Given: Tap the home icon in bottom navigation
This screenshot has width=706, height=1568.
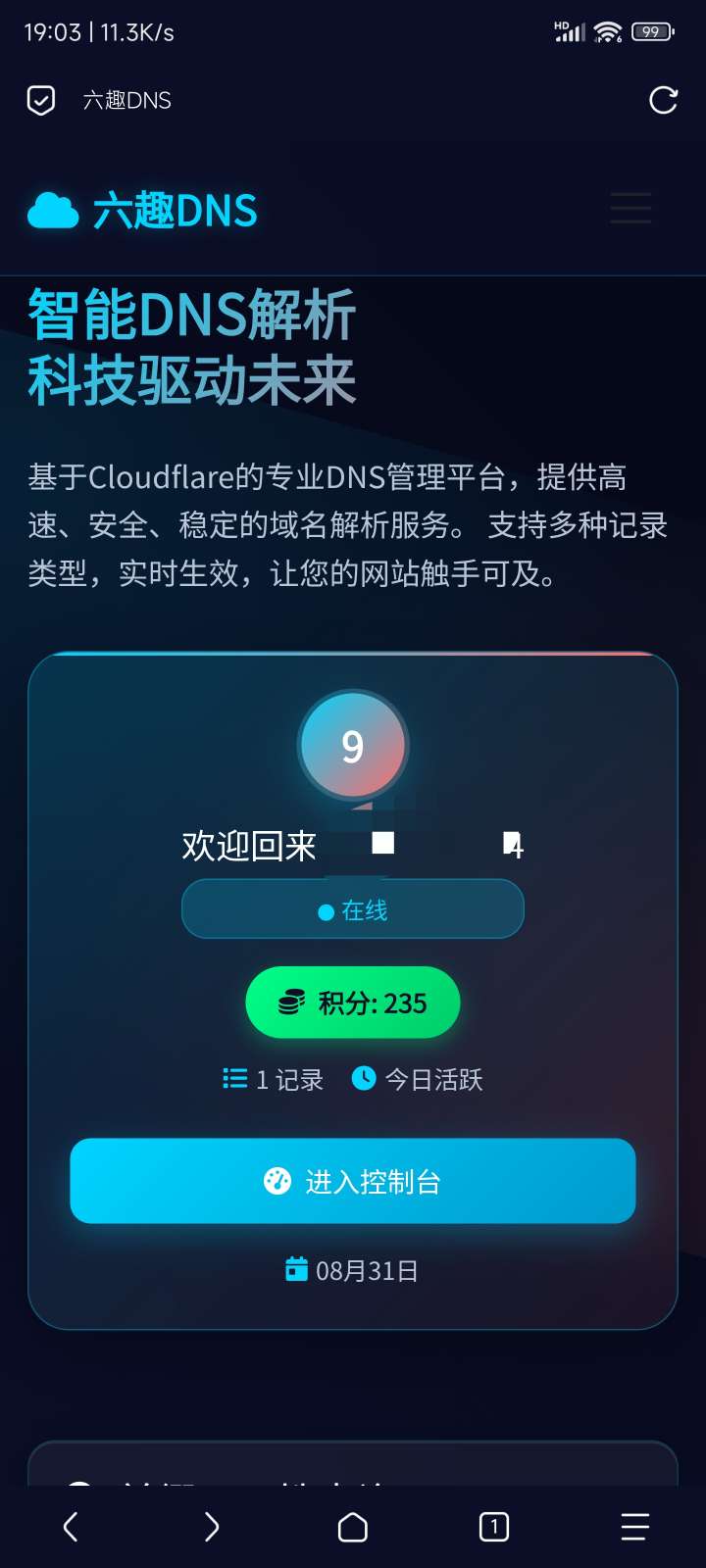Looking at the screenshot, I should pos(352,1527).
